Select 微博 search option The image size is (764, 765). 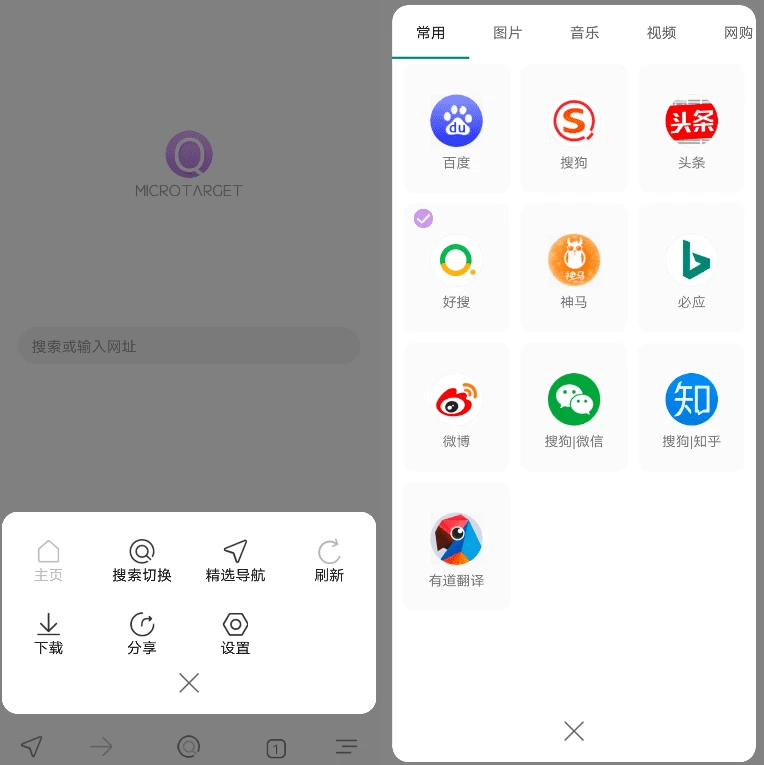pyautogui.click(x=457, y=408)
